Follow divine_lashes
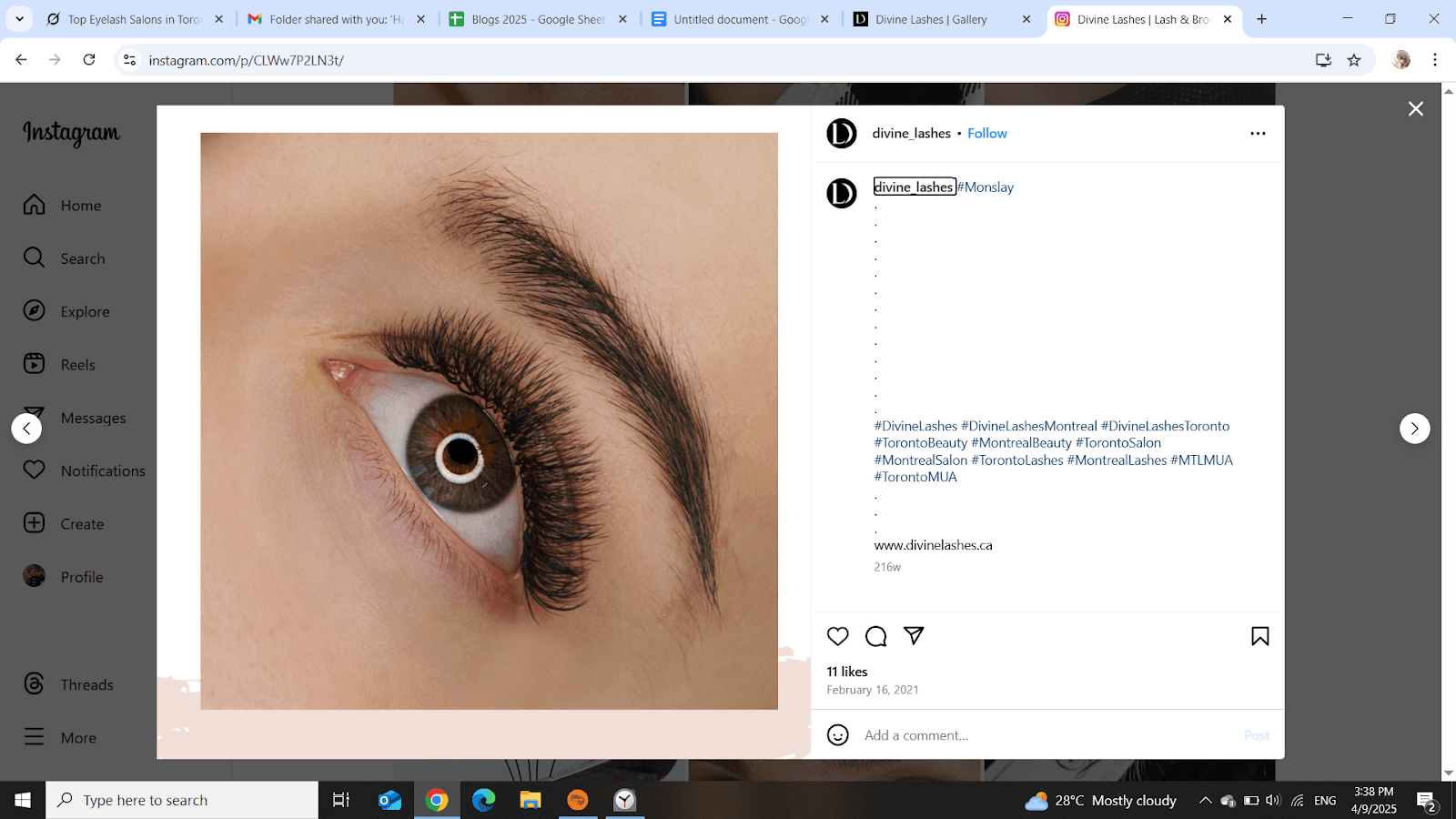Image resolution: width=1456 pixels, height=819 pixels. point(987,133)
